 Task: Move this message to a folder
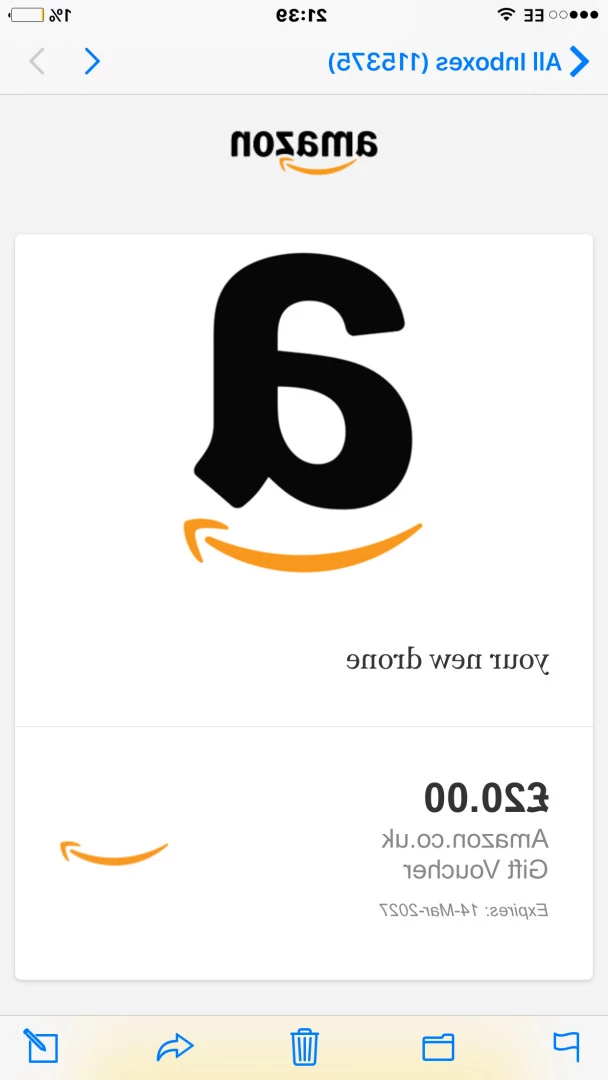click(438, 1047)
